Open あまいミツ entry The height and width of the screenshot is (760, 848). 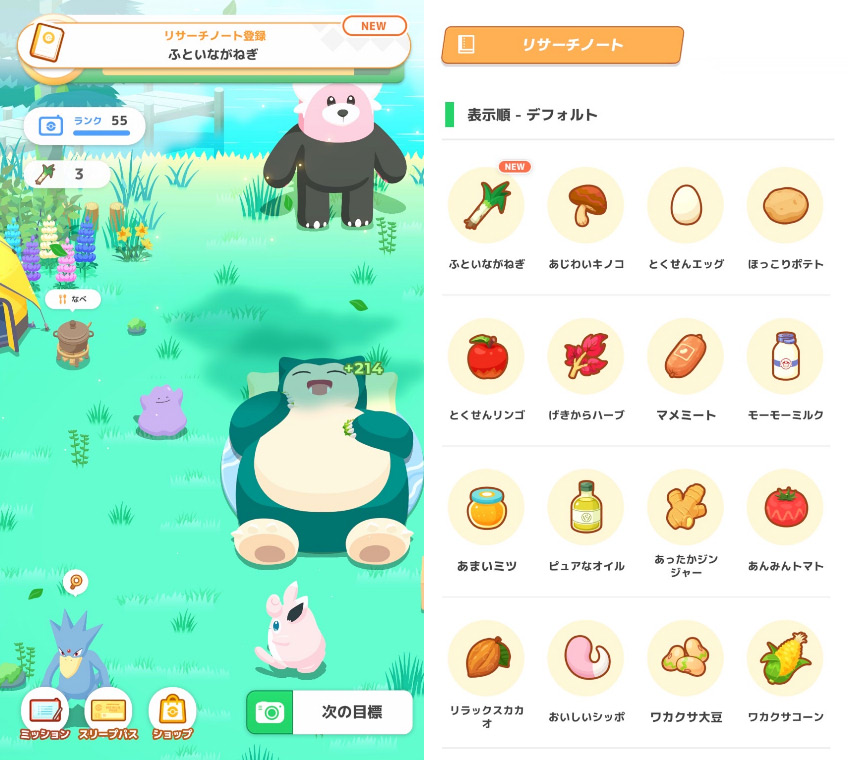point(486,508)
